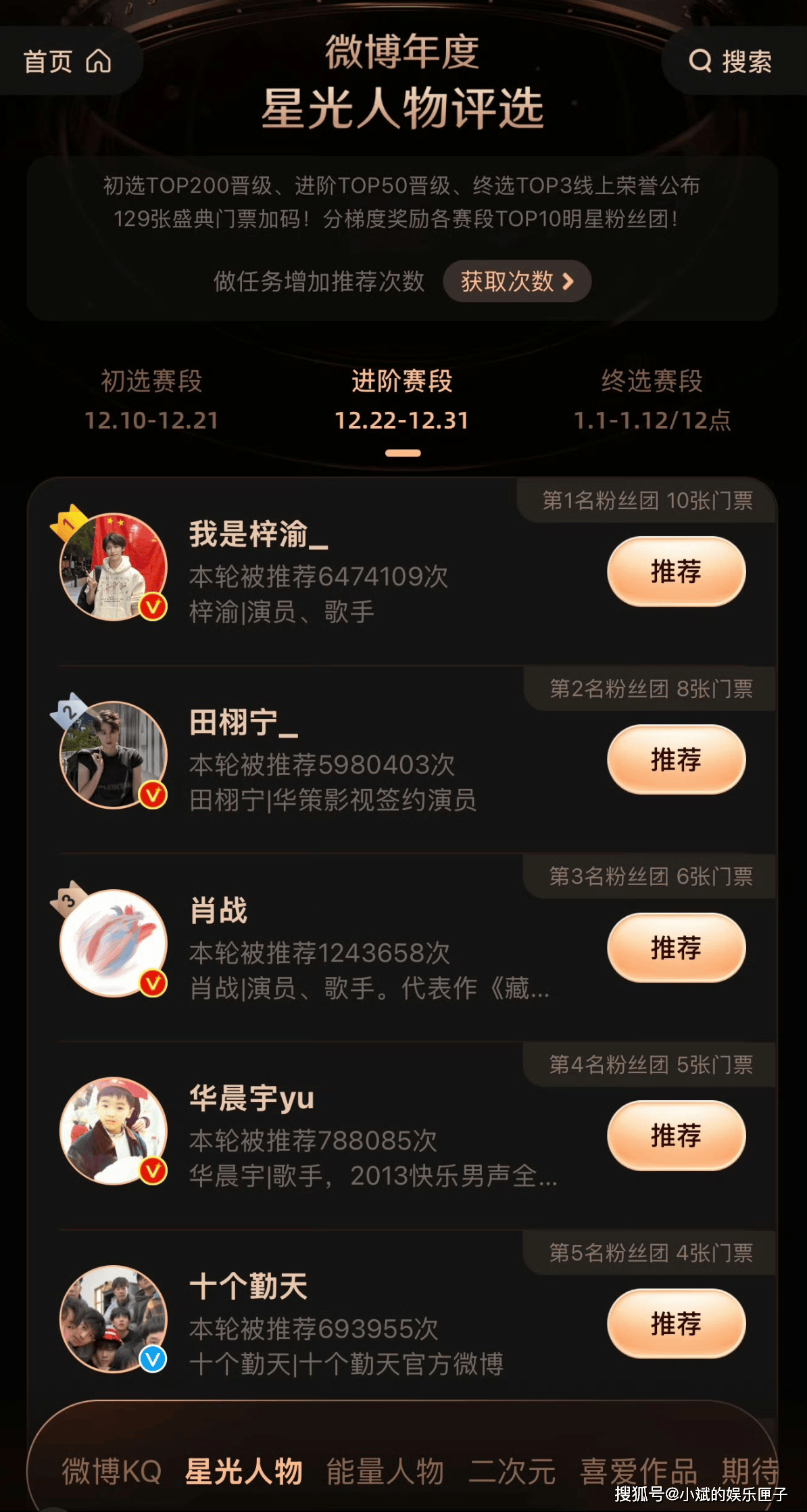This screenshot has width=807, height=1512.
Task: Open 田栩宁_ profile avatar
Action: tap(113, 755)
